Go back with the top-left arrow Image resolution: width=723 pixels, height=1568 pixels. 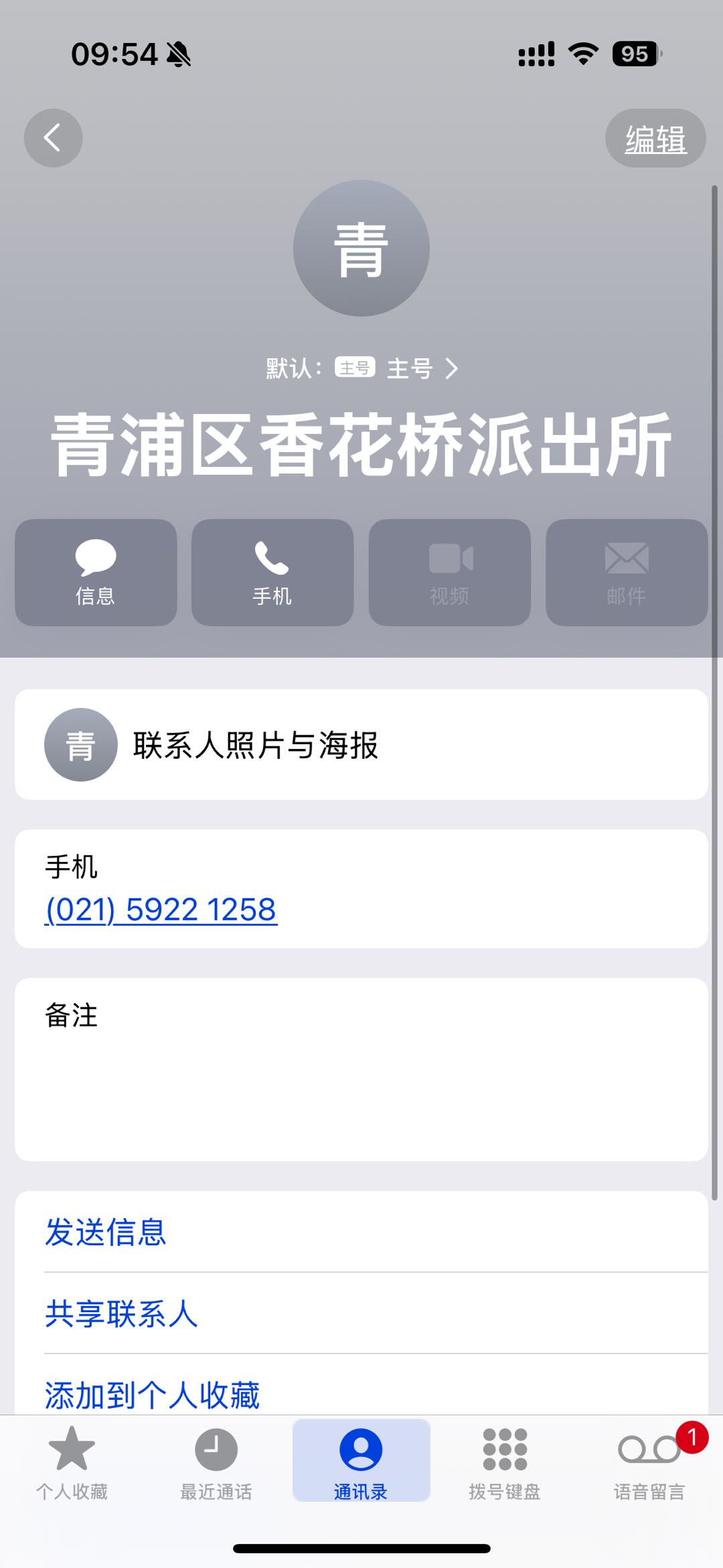(53, 138)
